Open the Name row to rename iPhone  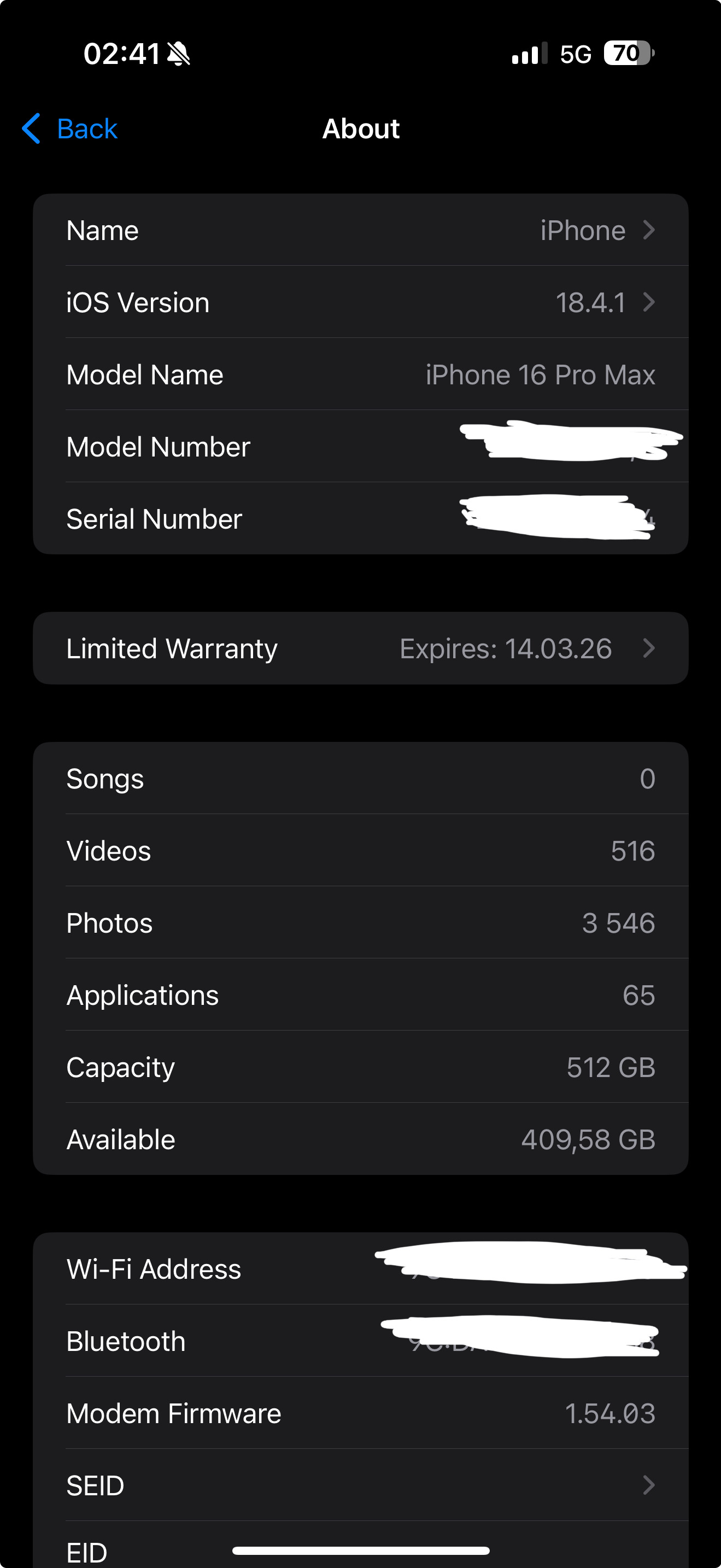[x=360, y=230]
